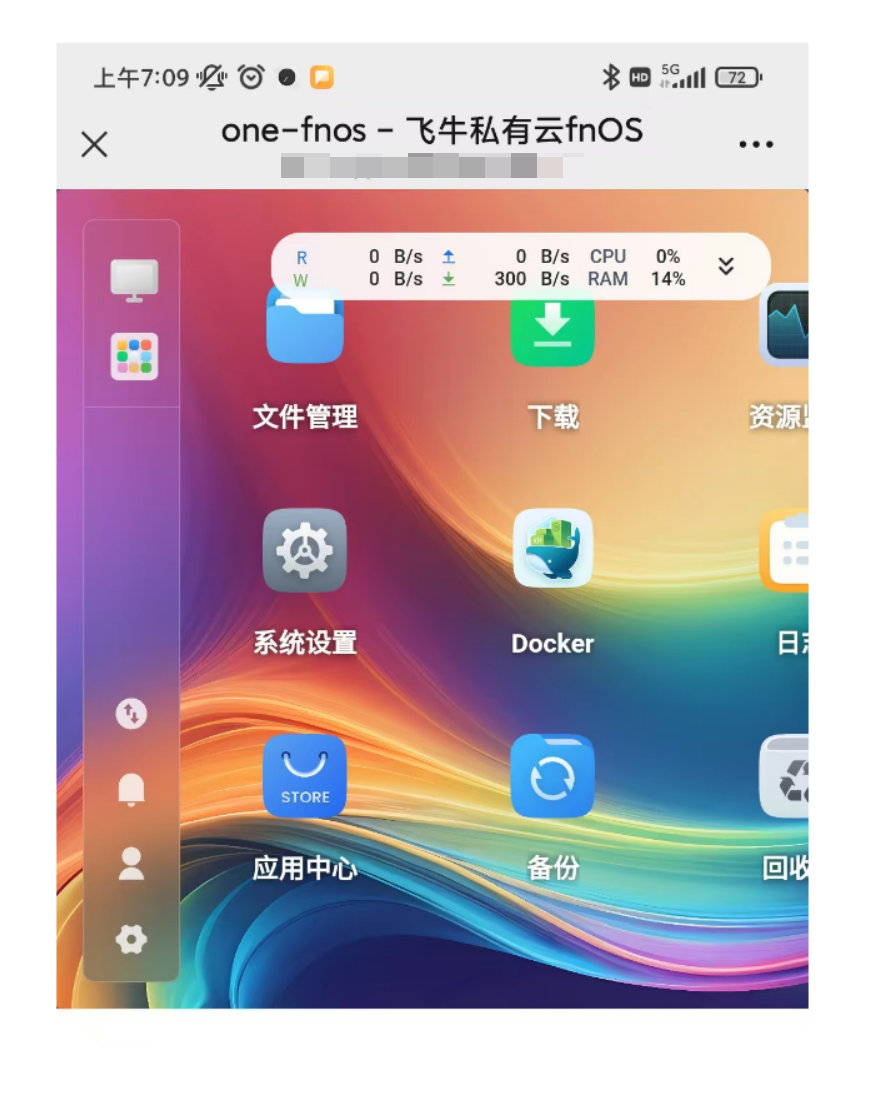This screenshot has width=885, height=1120.
Task: Open the transfer tasks arrows icon
Action: [132, 714]
